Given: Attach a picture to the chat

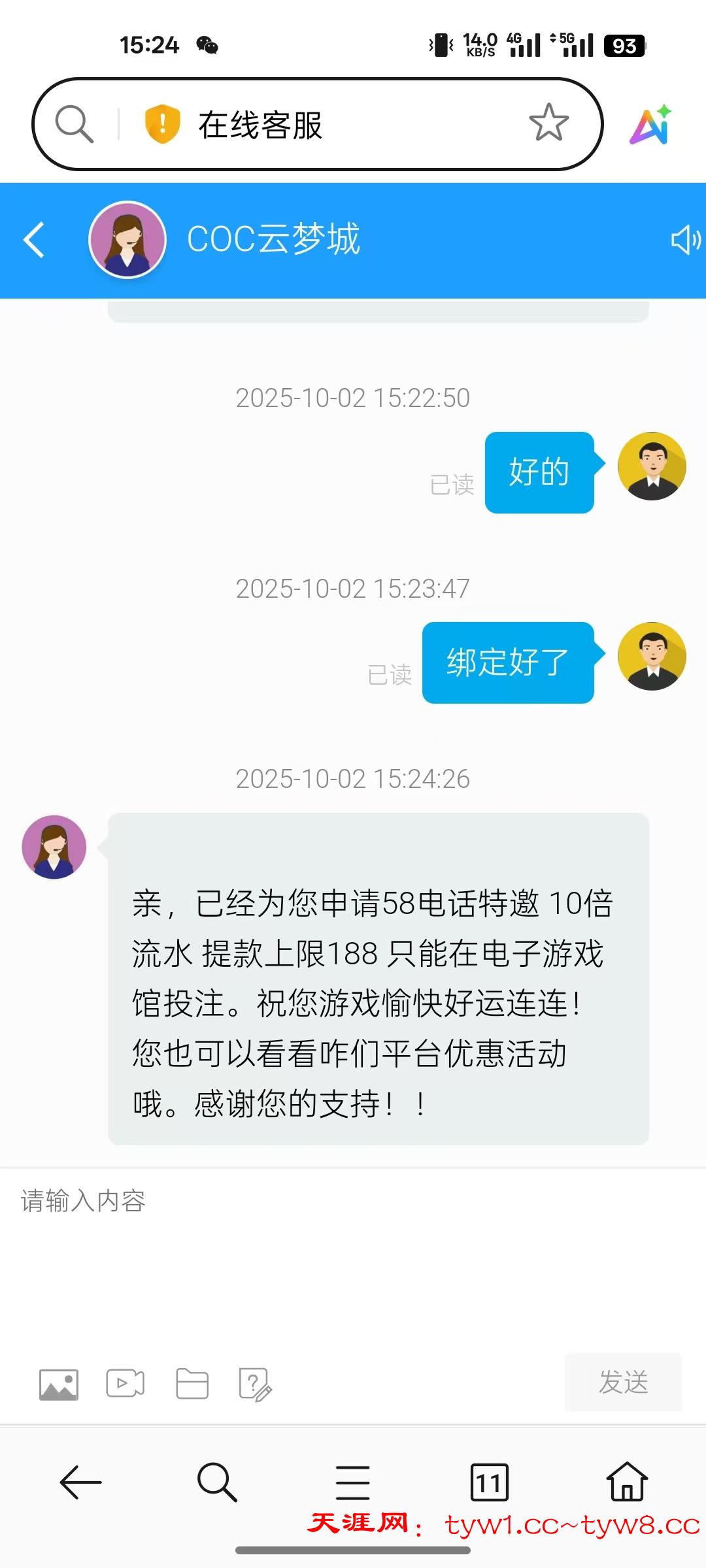Looking at the screenshot, I should click(59, 1384).
